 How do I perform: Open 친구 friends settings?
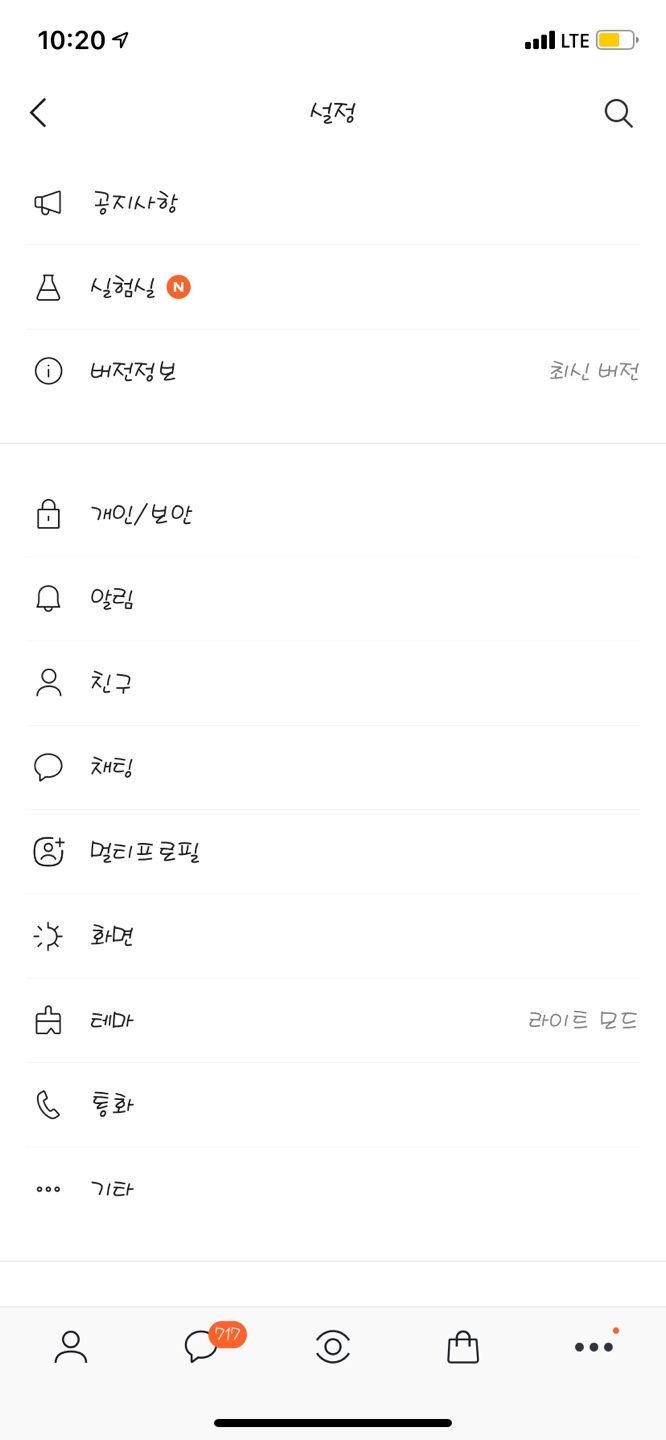click(x=110, y=683)
